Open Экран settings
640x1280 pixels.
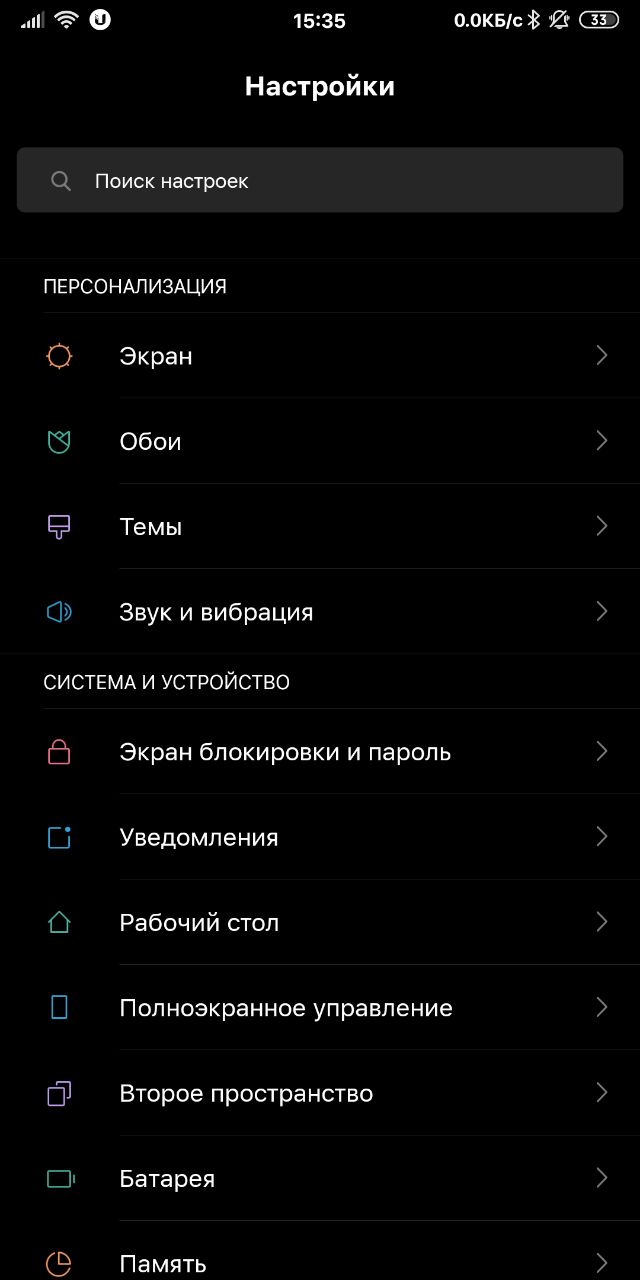[x=320, y=355]
